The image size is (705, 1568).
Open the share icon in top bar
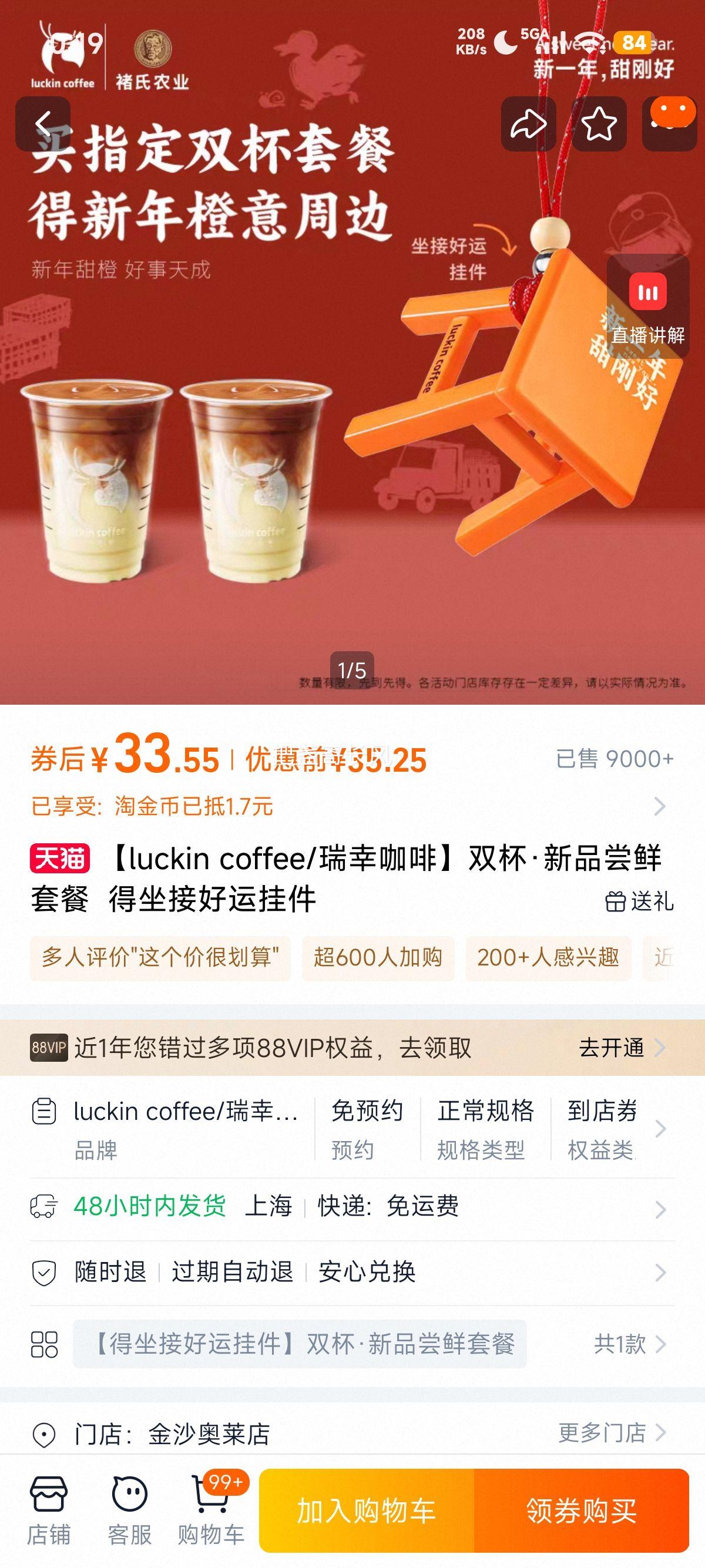point(529,123)
